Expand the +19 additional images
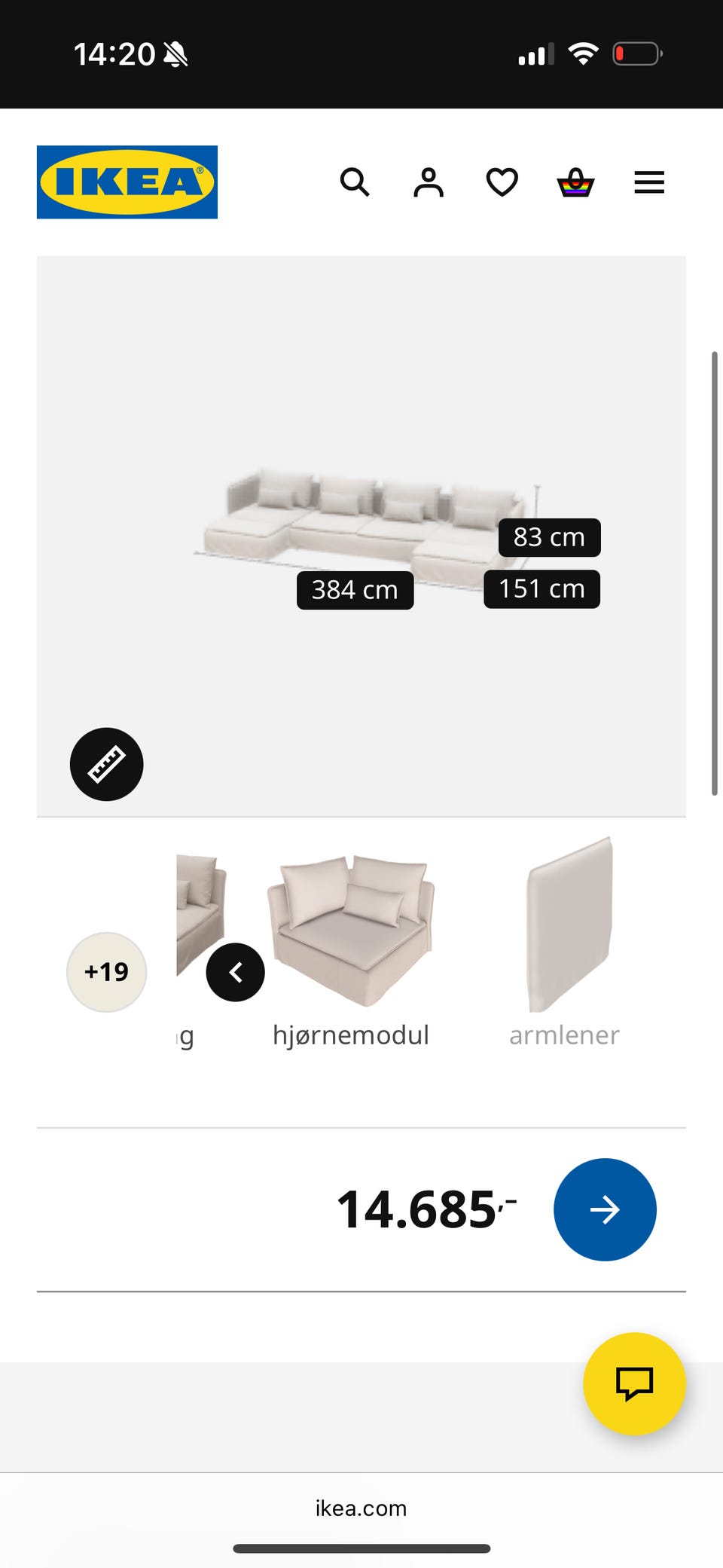This screenshot has width=723, height=1568. click(x=105, y=972)
